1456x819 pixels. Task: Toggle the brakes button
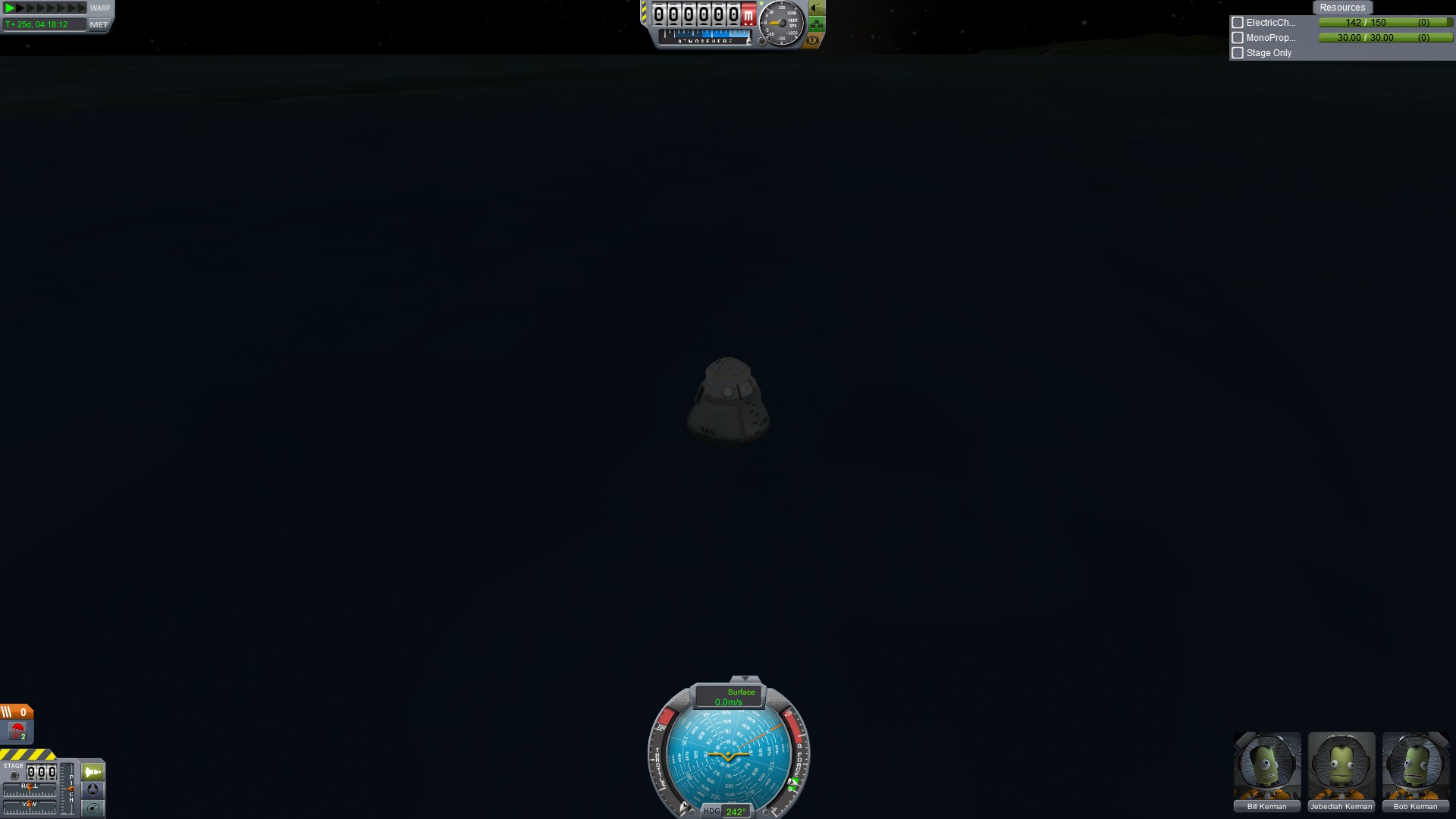point(813,40)
